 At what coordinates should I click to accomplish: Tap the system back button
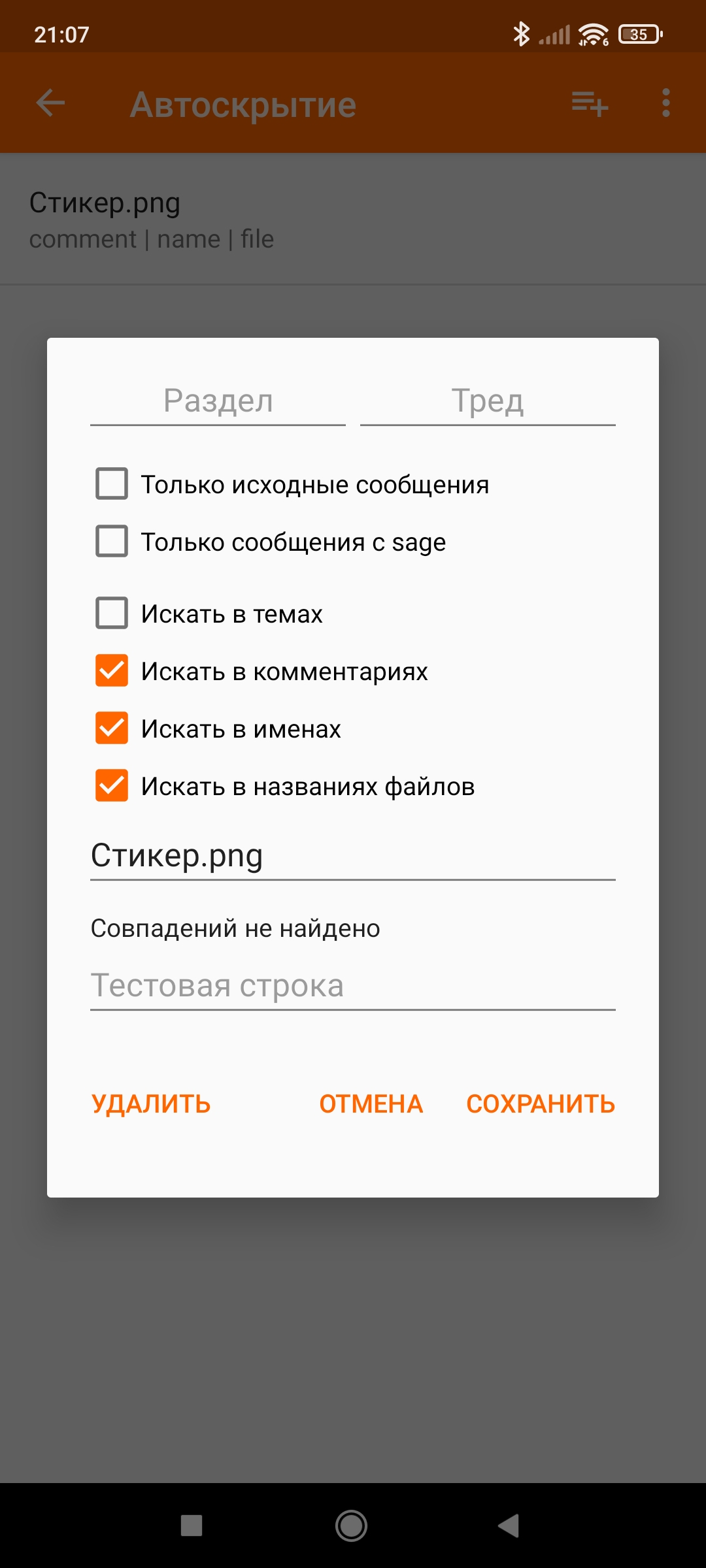click(509, 1526)
